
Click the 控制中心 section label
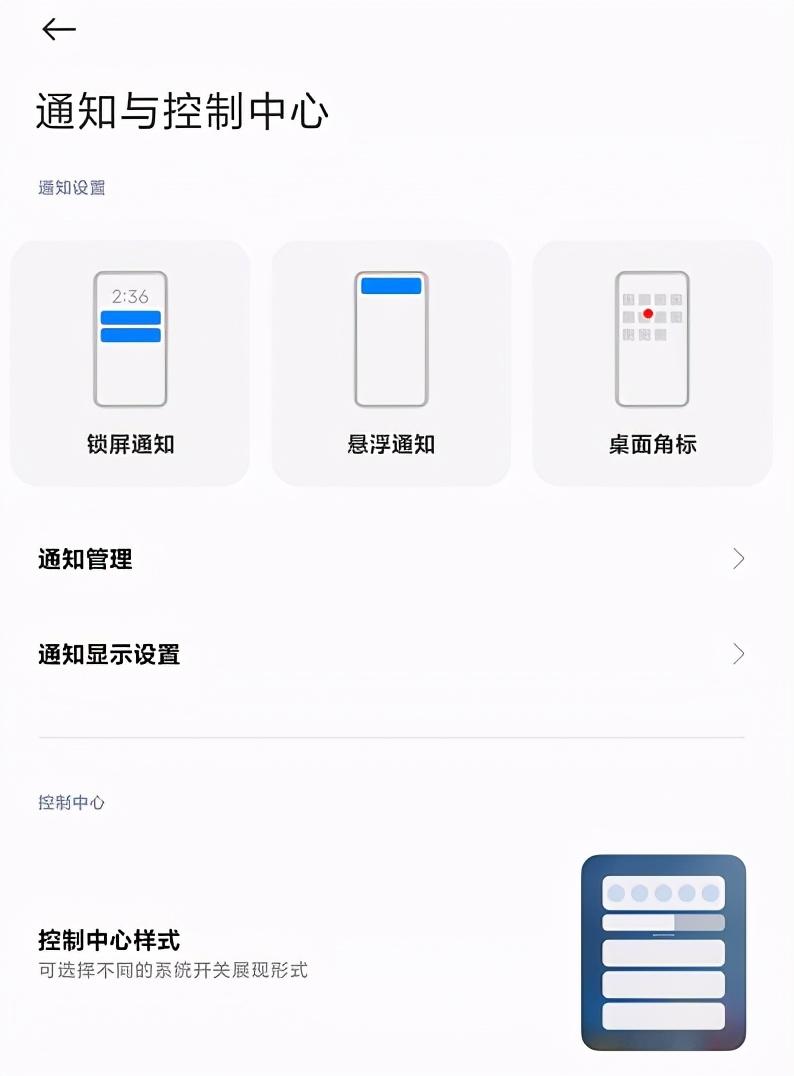click(x=71, y=802)
